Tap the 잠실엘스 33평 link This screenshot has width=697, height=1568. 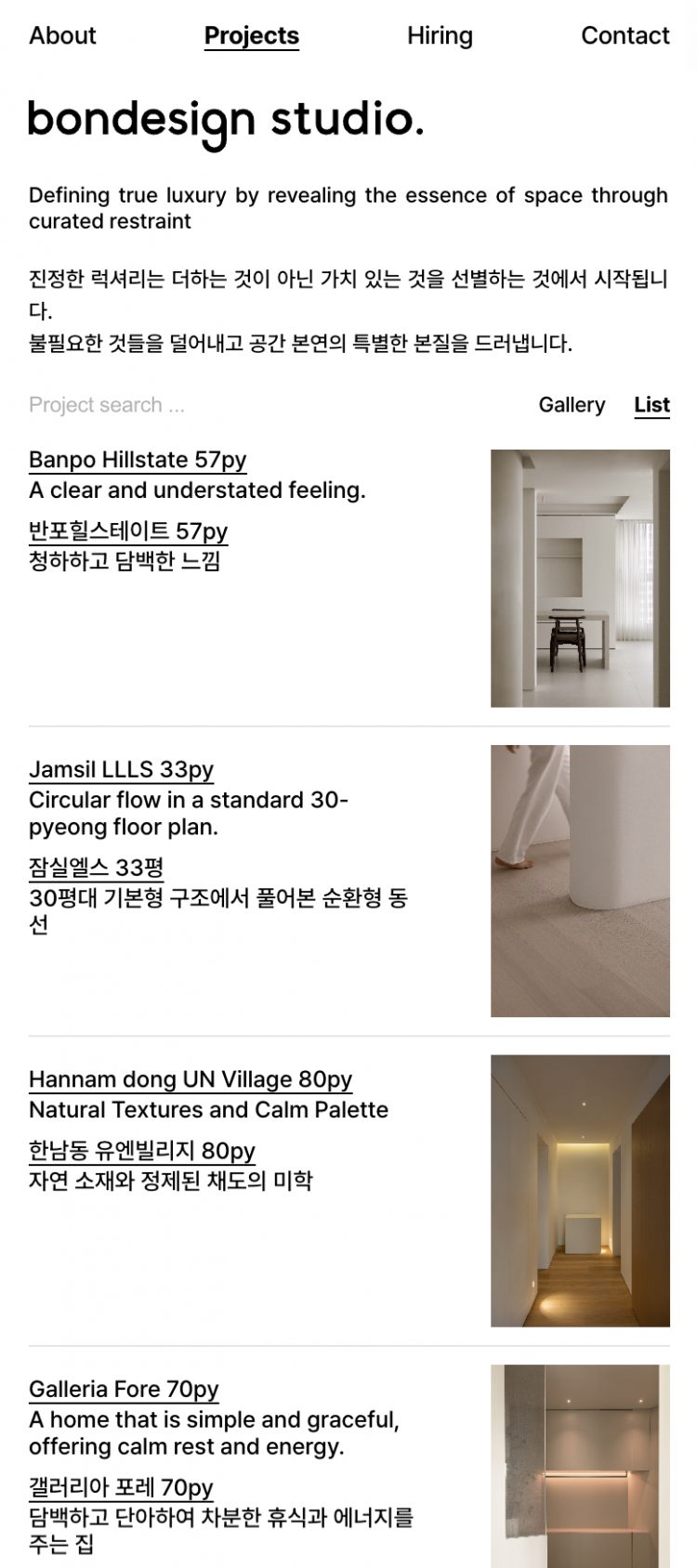tap(96, 868)
